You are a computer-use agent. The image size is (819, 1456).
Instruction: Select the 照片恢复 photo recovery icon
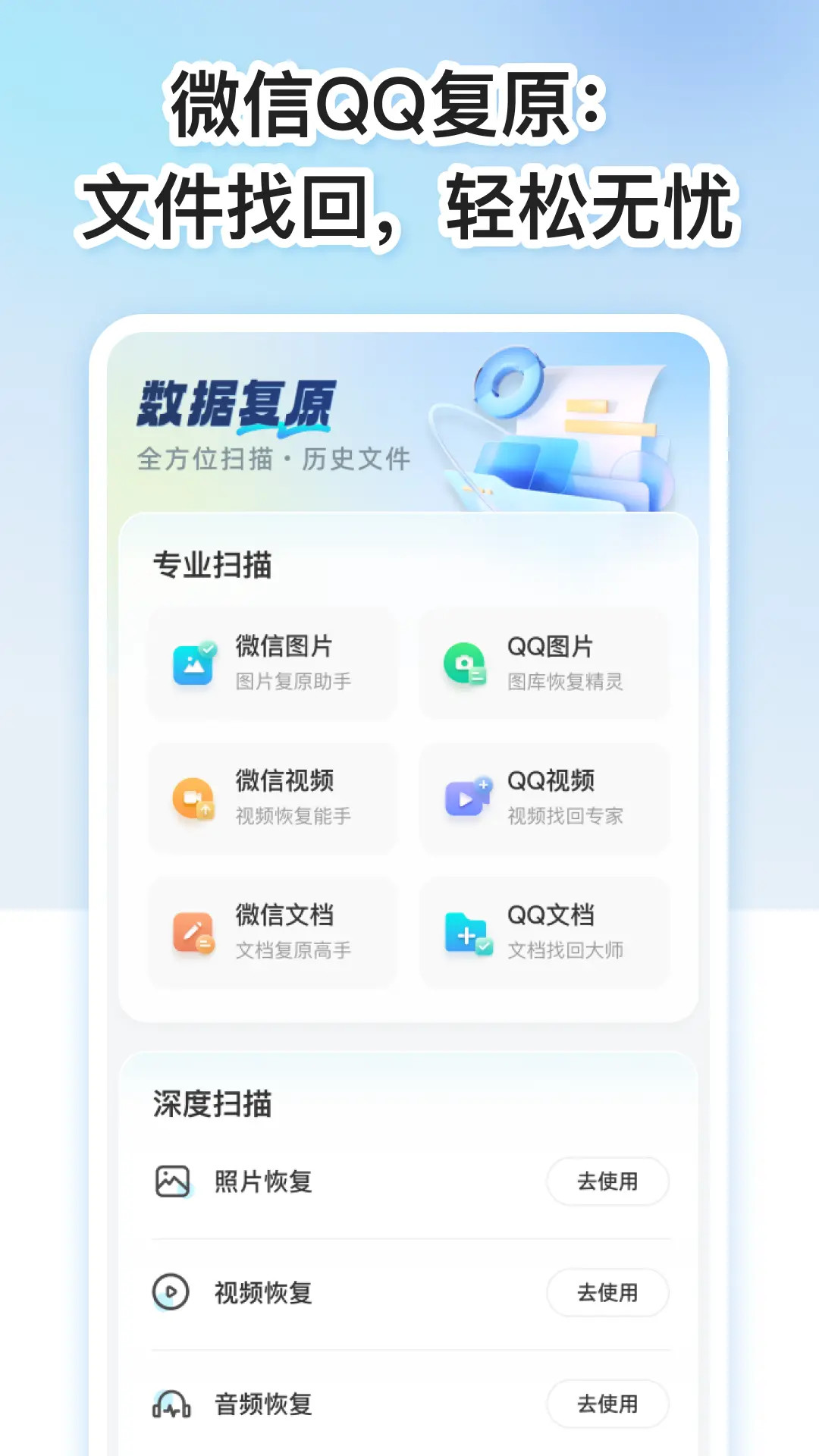click(173, 1181)
